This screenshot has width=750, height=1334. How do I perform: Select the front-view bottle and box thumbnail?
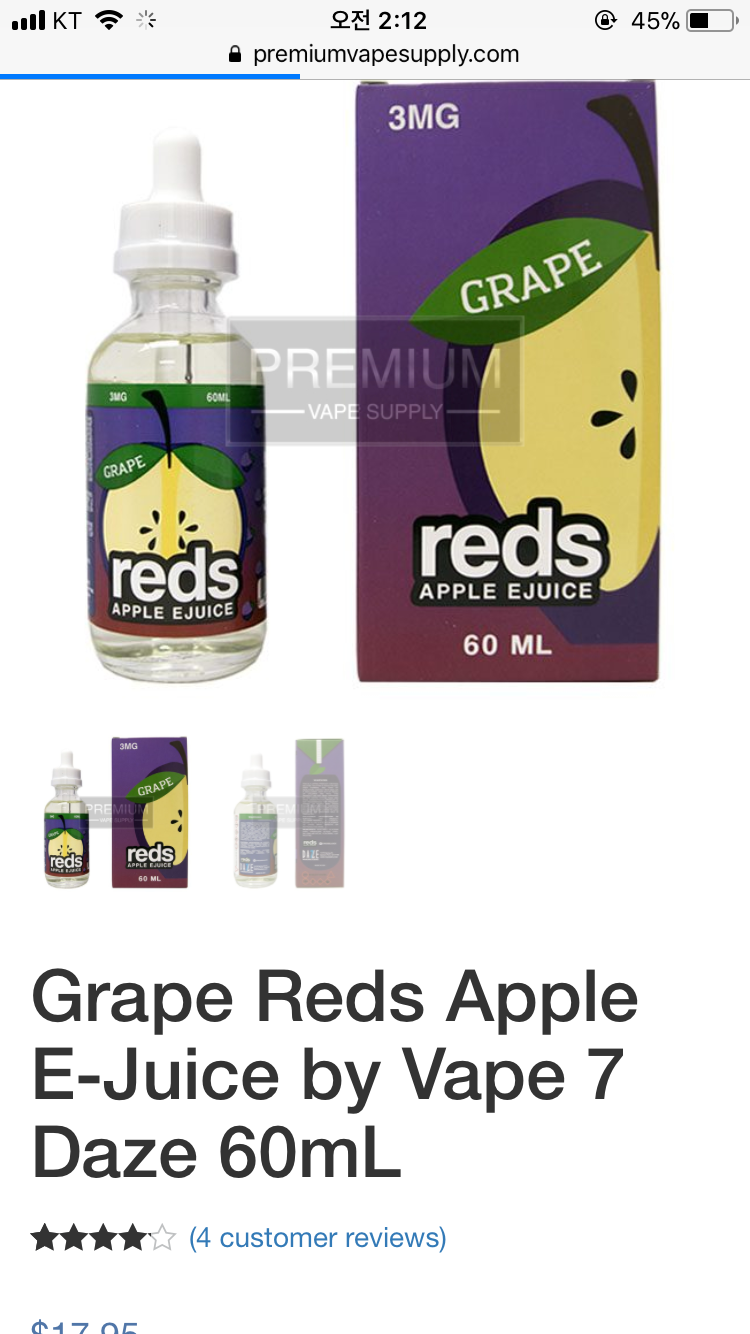(x=117, y=813)
